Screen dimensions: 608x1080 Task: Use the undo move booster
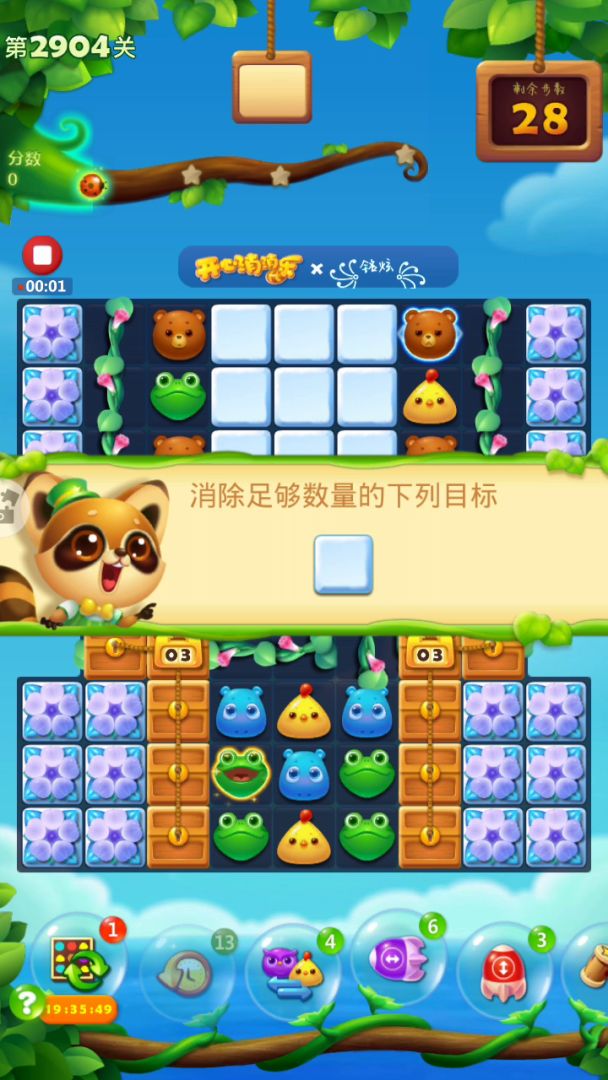click(186, 972)
